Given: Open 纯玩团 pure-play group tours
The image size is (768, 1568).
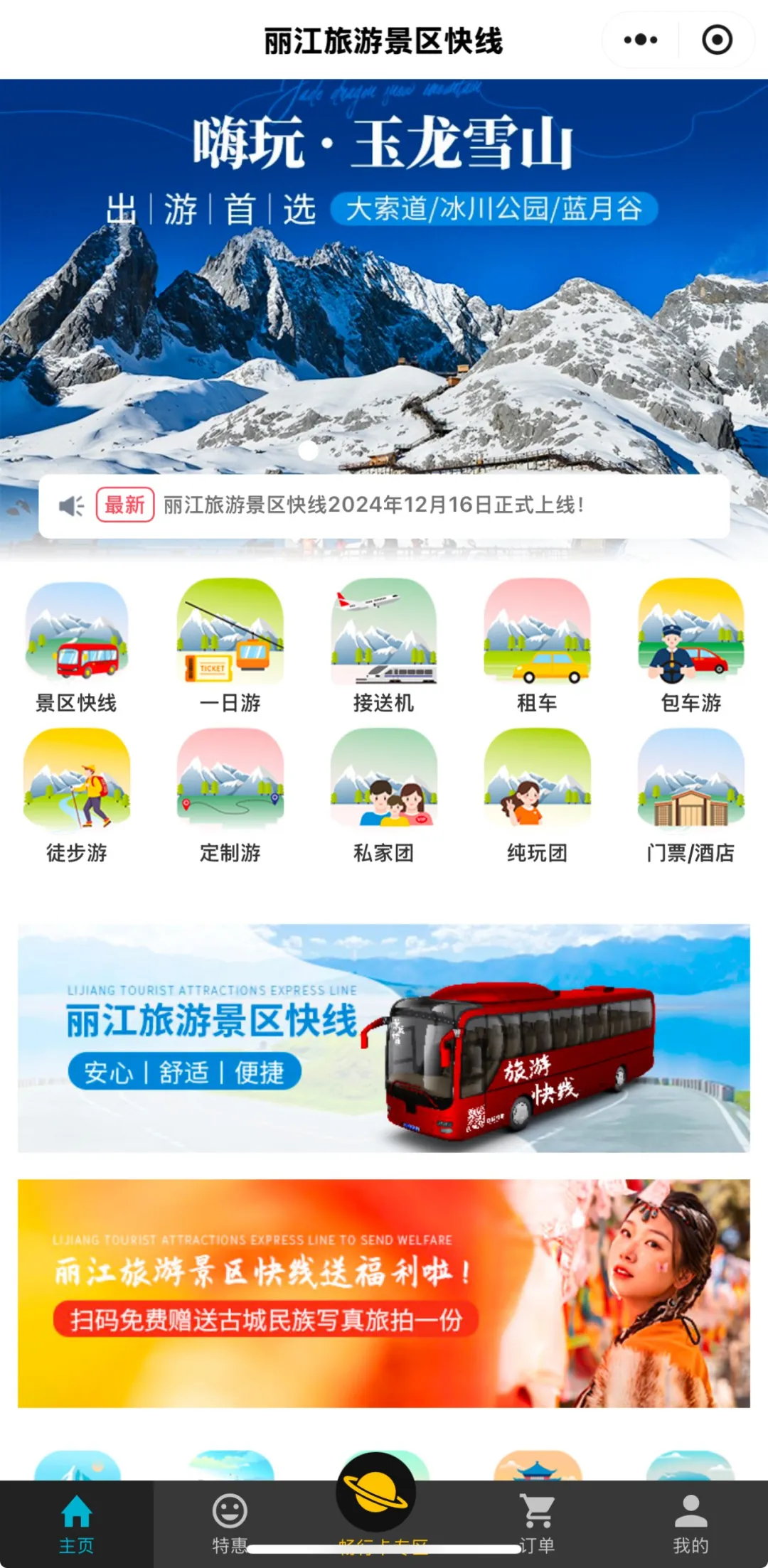Looking at the screenshot, I should point(538,795).
